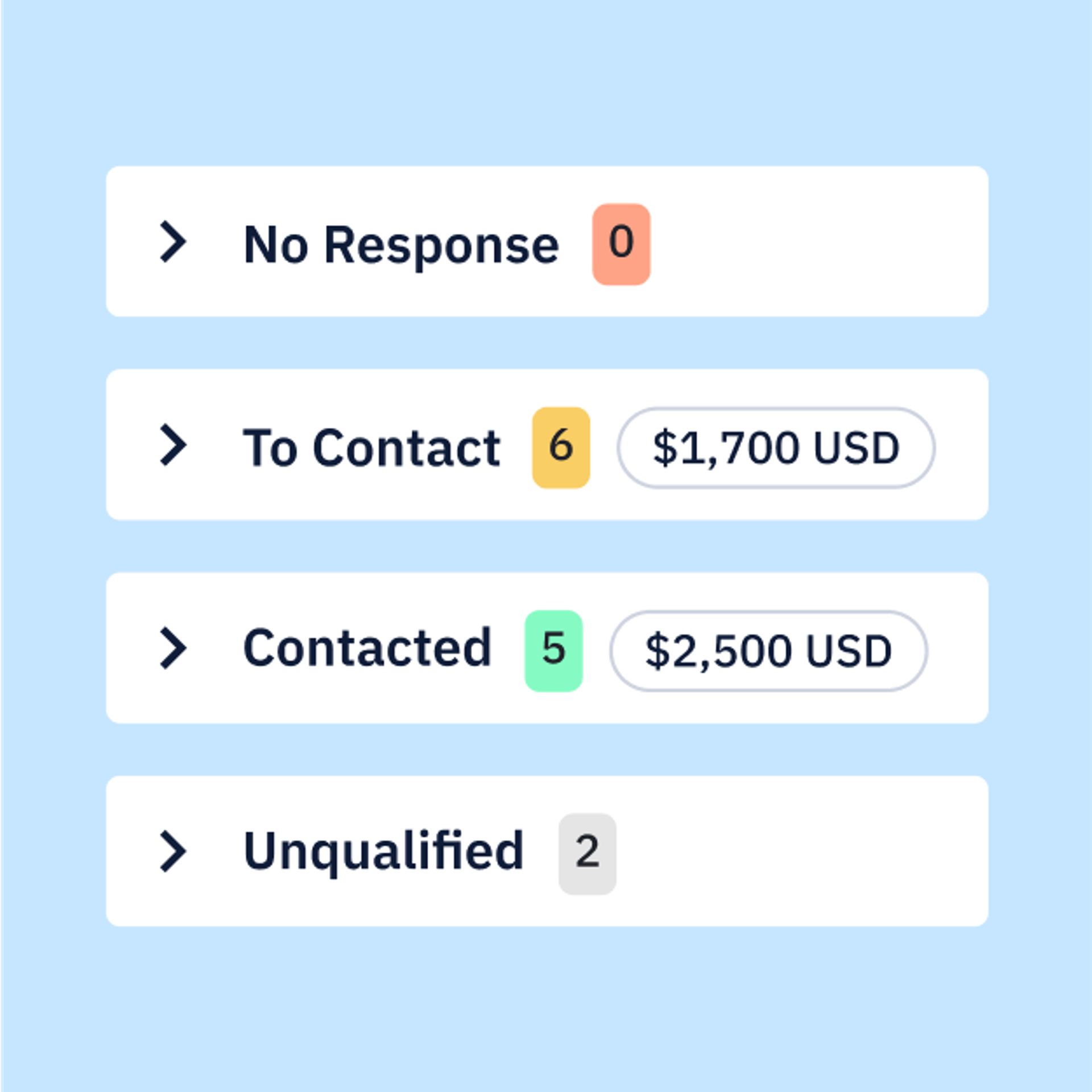Viewport: 1092px width, 1092px height.
Task: Expand the Unqualified group
Action: click(x=173, y=851)
